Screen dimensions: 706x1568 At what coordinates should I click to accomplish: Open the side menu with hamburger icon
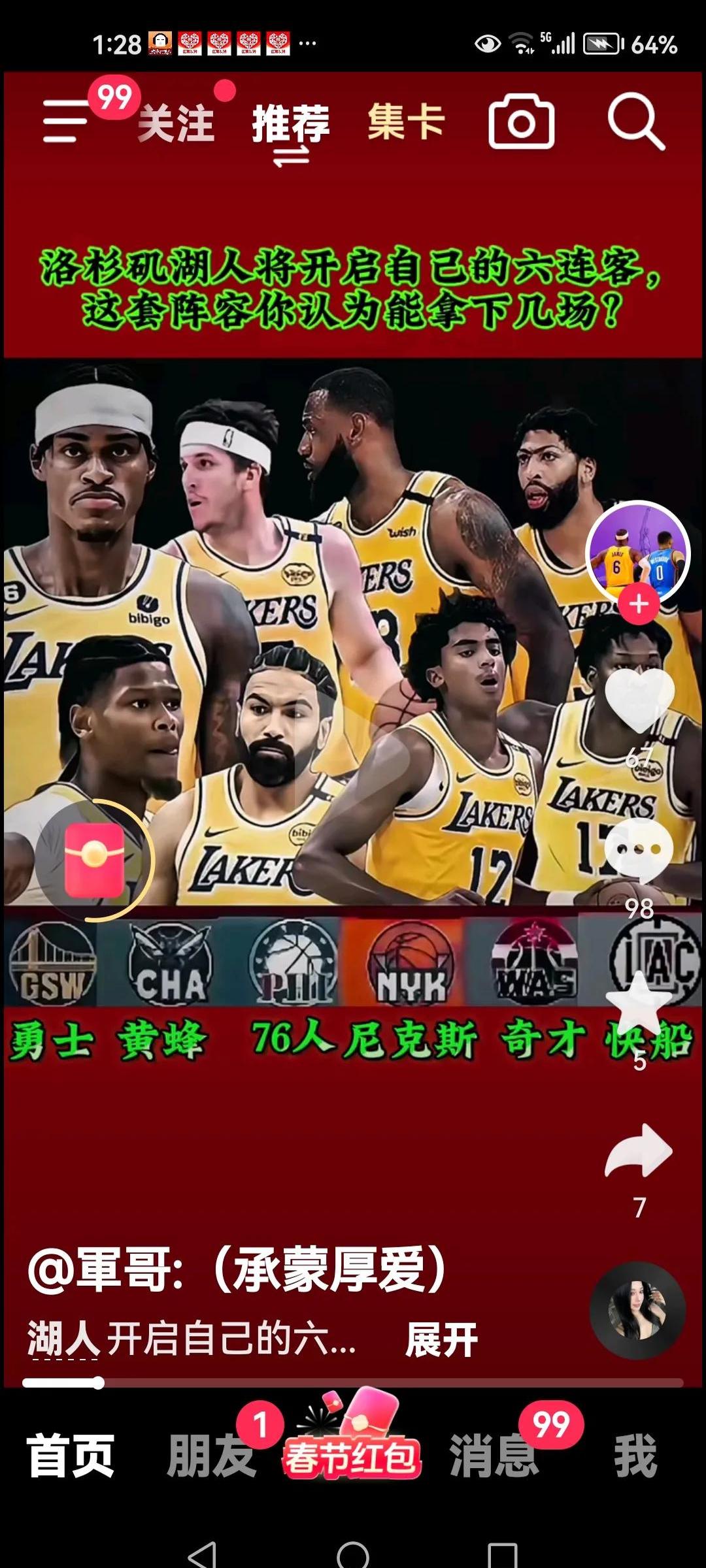65,122
